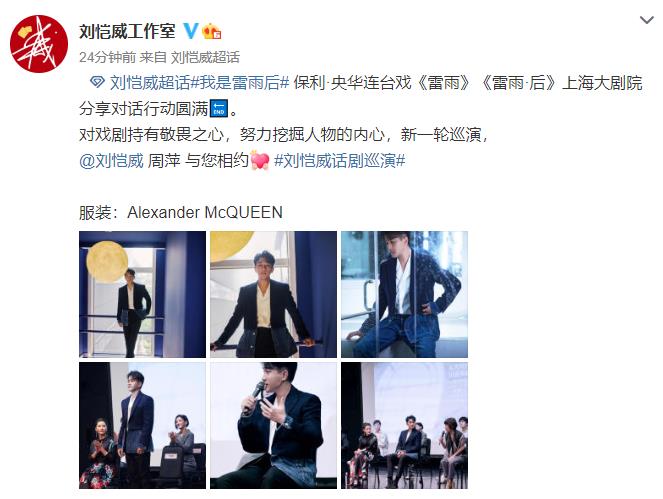View sixth photo of panel seated onstage
The width and height of the screenshot is (663, 499).
click(404, 425)
